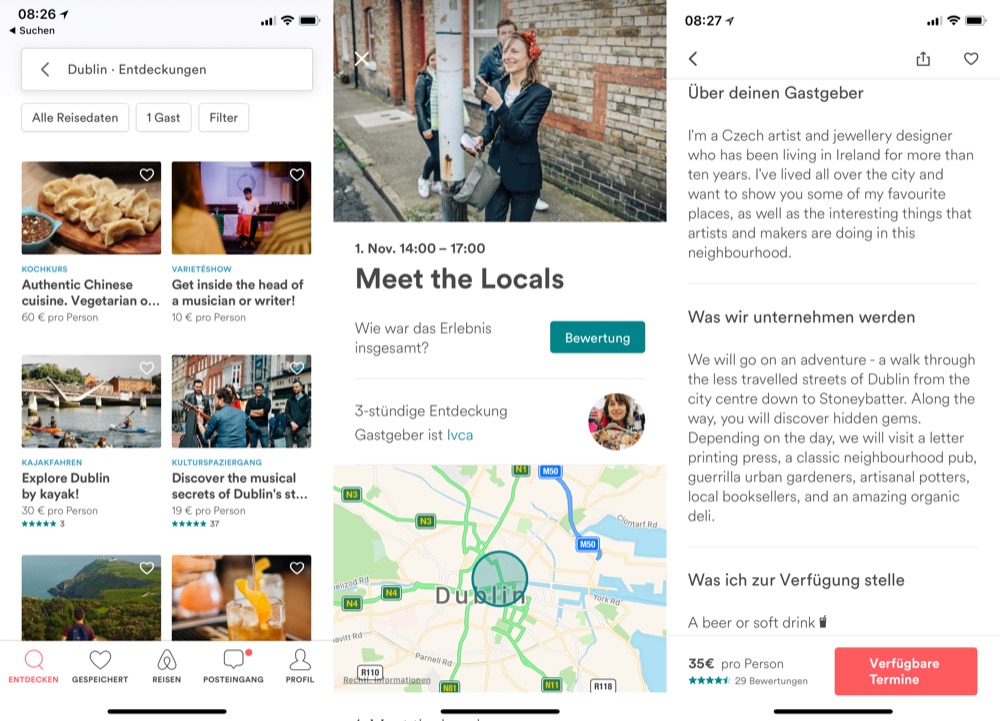Go back from the host details page
The width and height of the screenshot is (1000, 721).
pyautogui.click(x=693, y=59)
